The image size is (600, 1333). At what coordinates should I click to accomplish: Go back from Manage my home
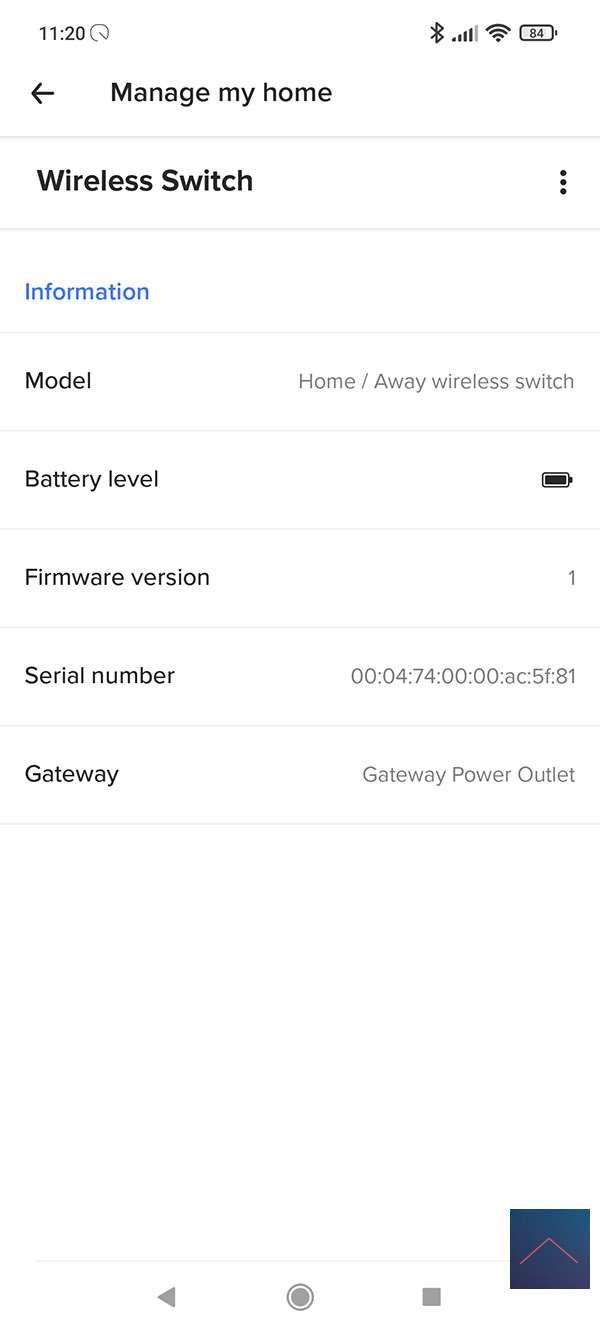42,93
